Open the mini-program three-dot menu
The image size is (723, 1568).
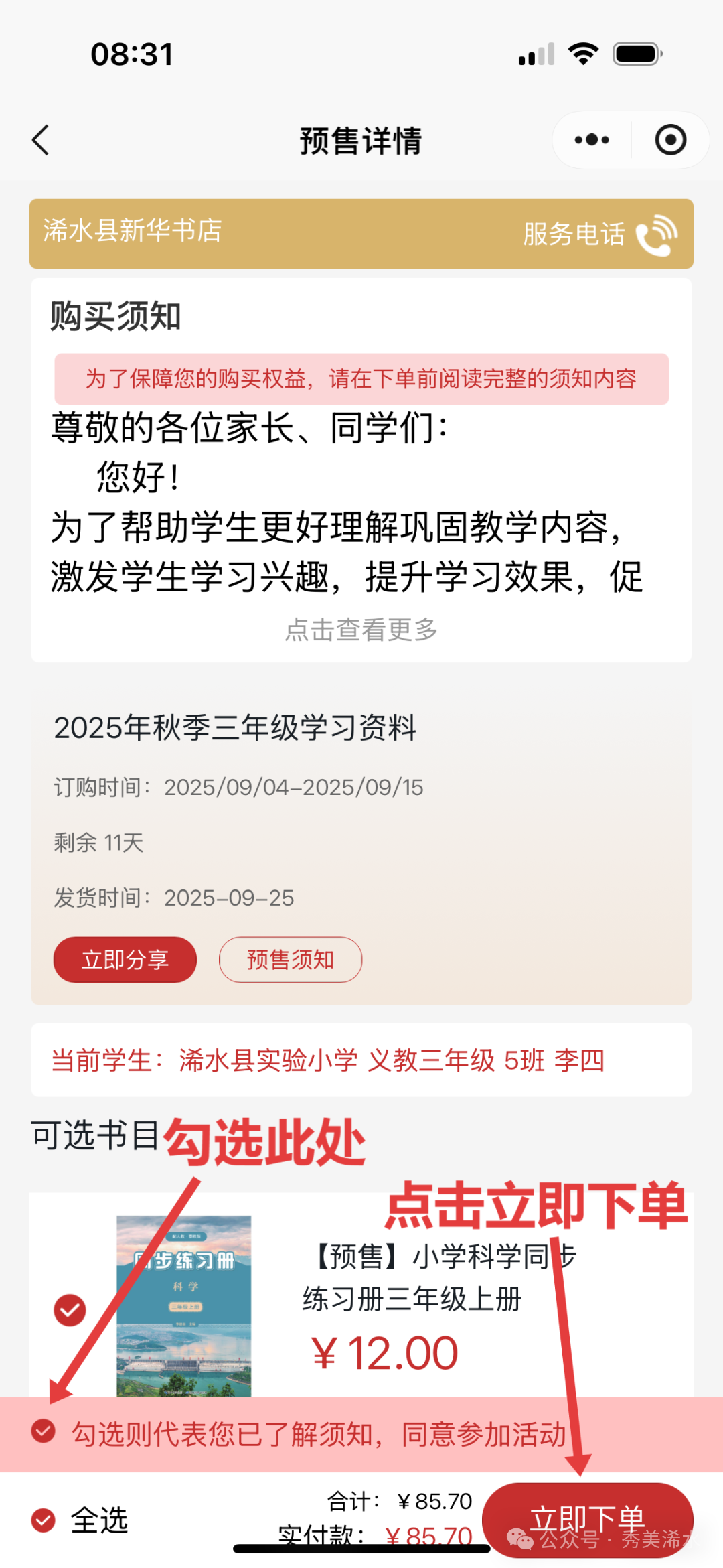click(592, 140)
